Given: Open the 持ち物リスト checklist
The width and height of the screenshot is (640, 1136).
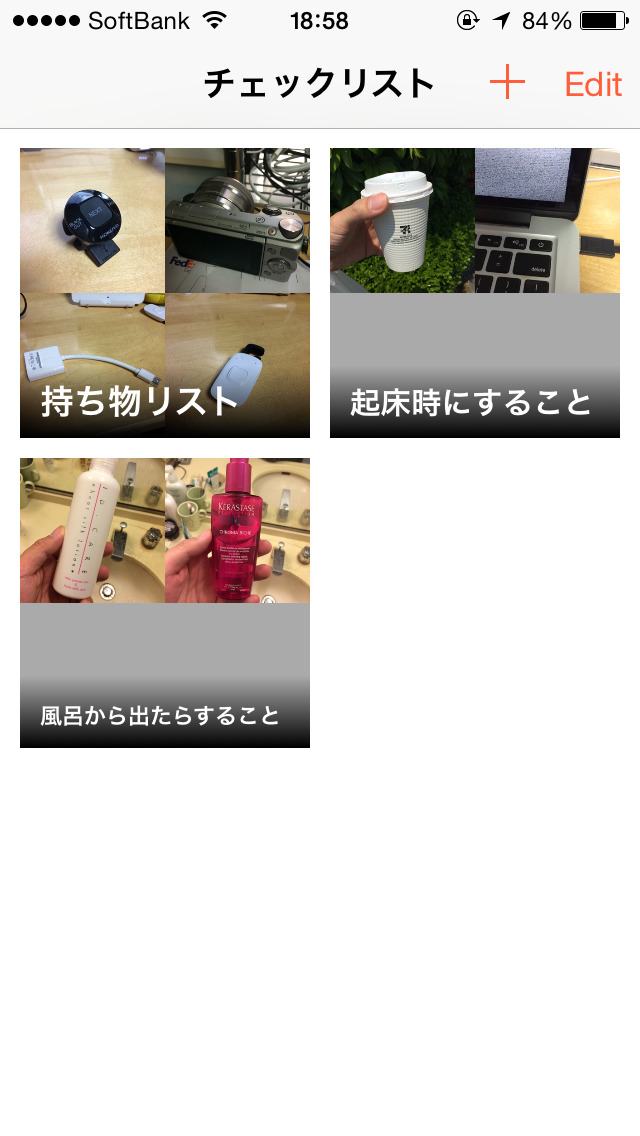Looking at the screenshot, I should [165, 293].
